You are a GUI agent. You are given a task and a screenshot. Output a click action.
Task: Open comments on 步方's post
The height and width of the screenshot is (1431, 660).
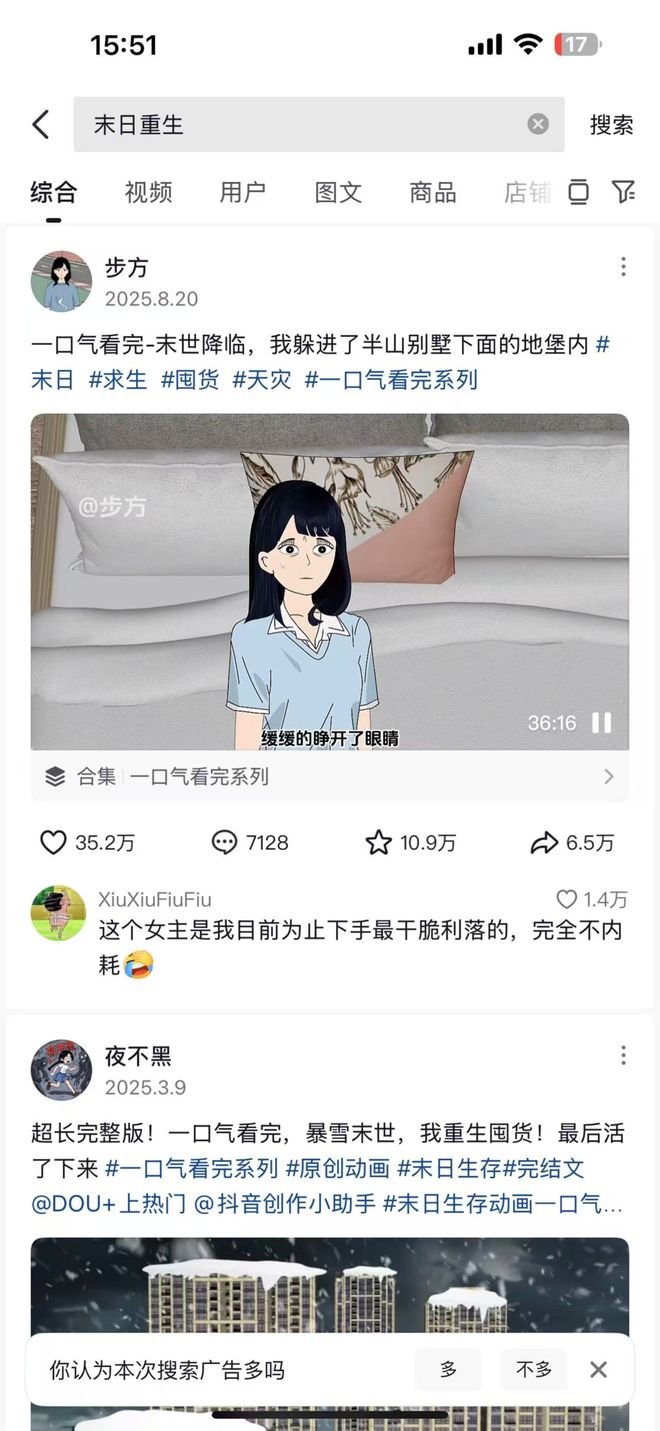pyautogui.click(x=225, y=843)
